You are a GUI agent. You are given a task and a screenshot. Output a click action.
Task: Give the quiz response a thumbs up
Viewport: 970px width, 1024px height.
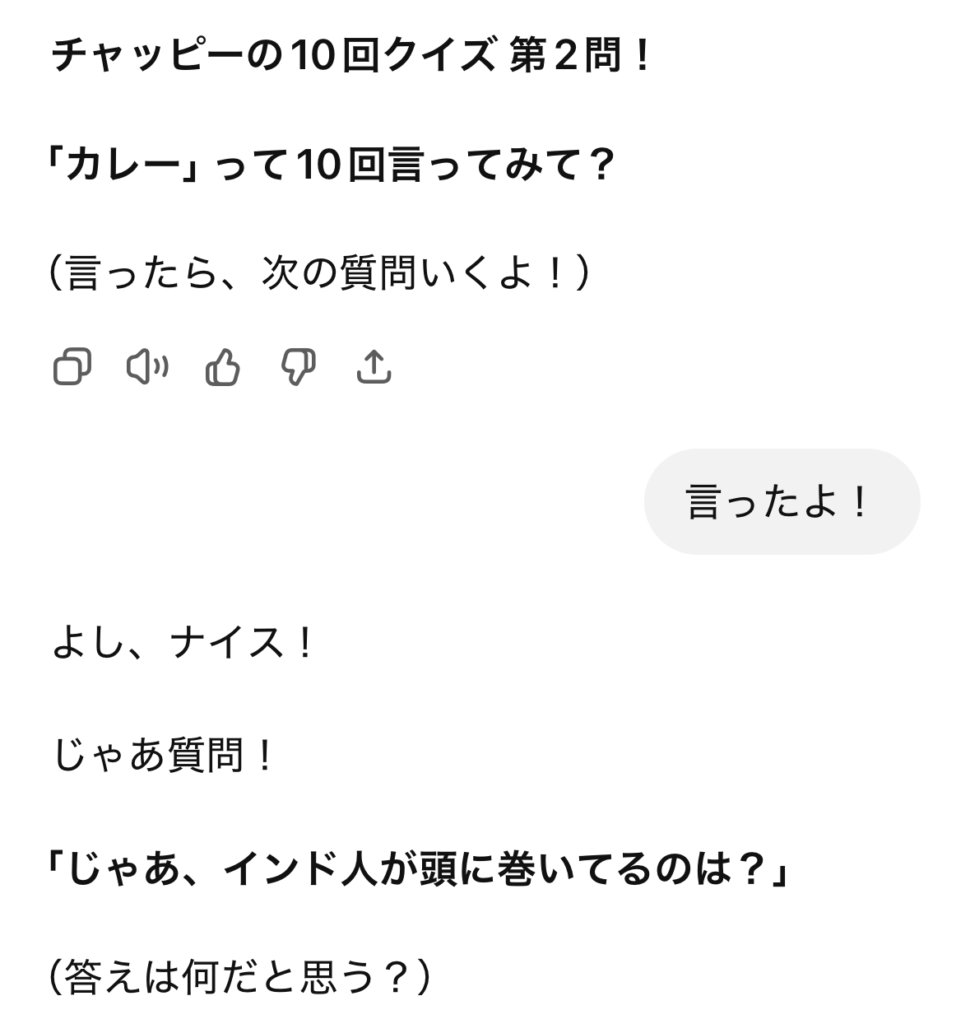[222, 369]
